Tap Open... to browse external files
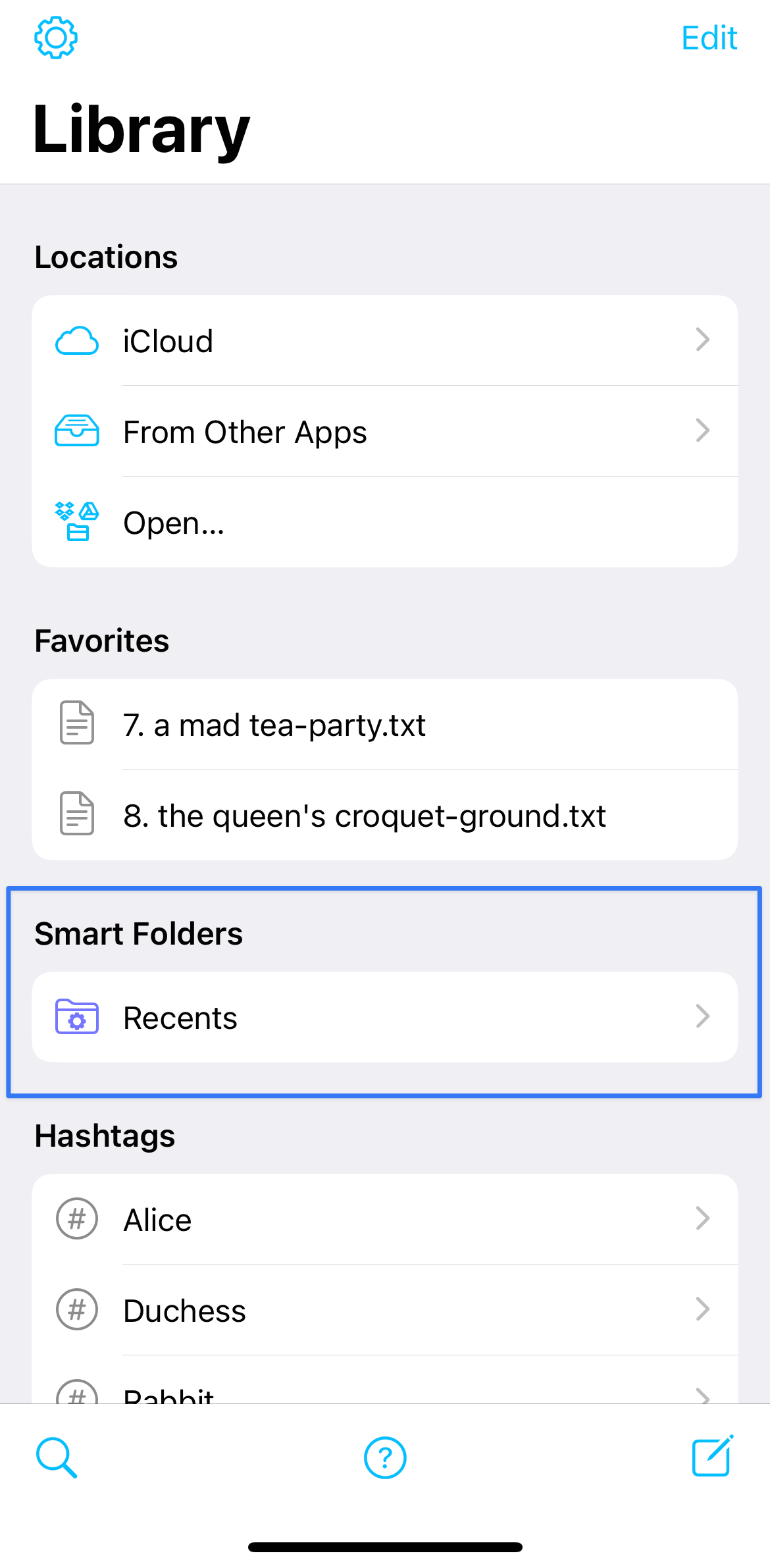Image resolution: width=770 pixels, height=1568 pixels. coord(384,523)
